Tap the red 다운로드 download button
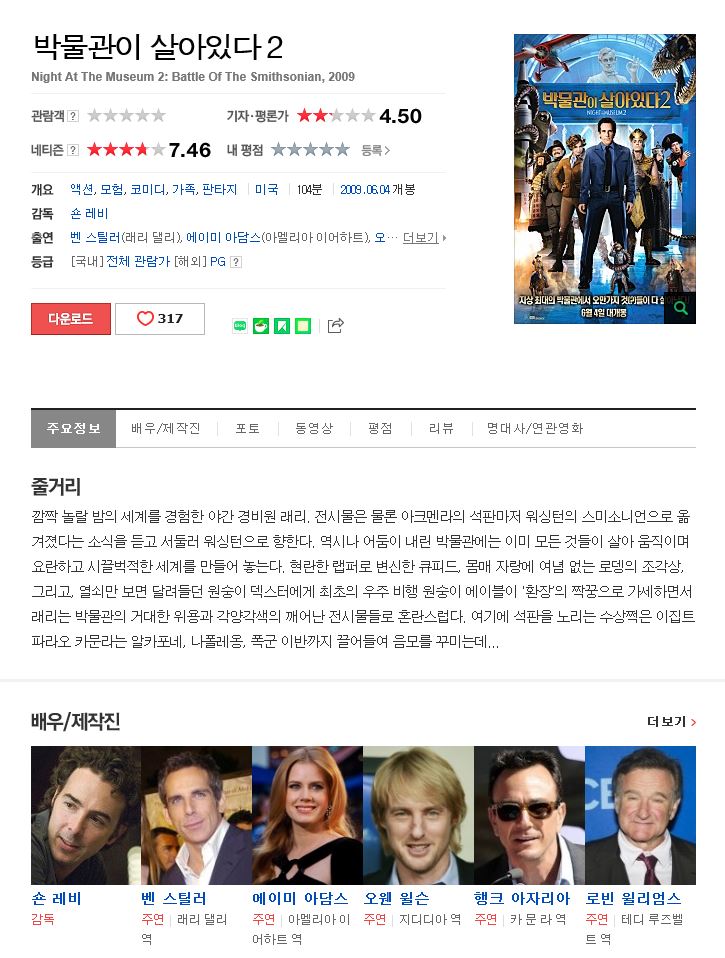Image resolution: width=725 pixels, height=958 pixels. coord(71,319)
